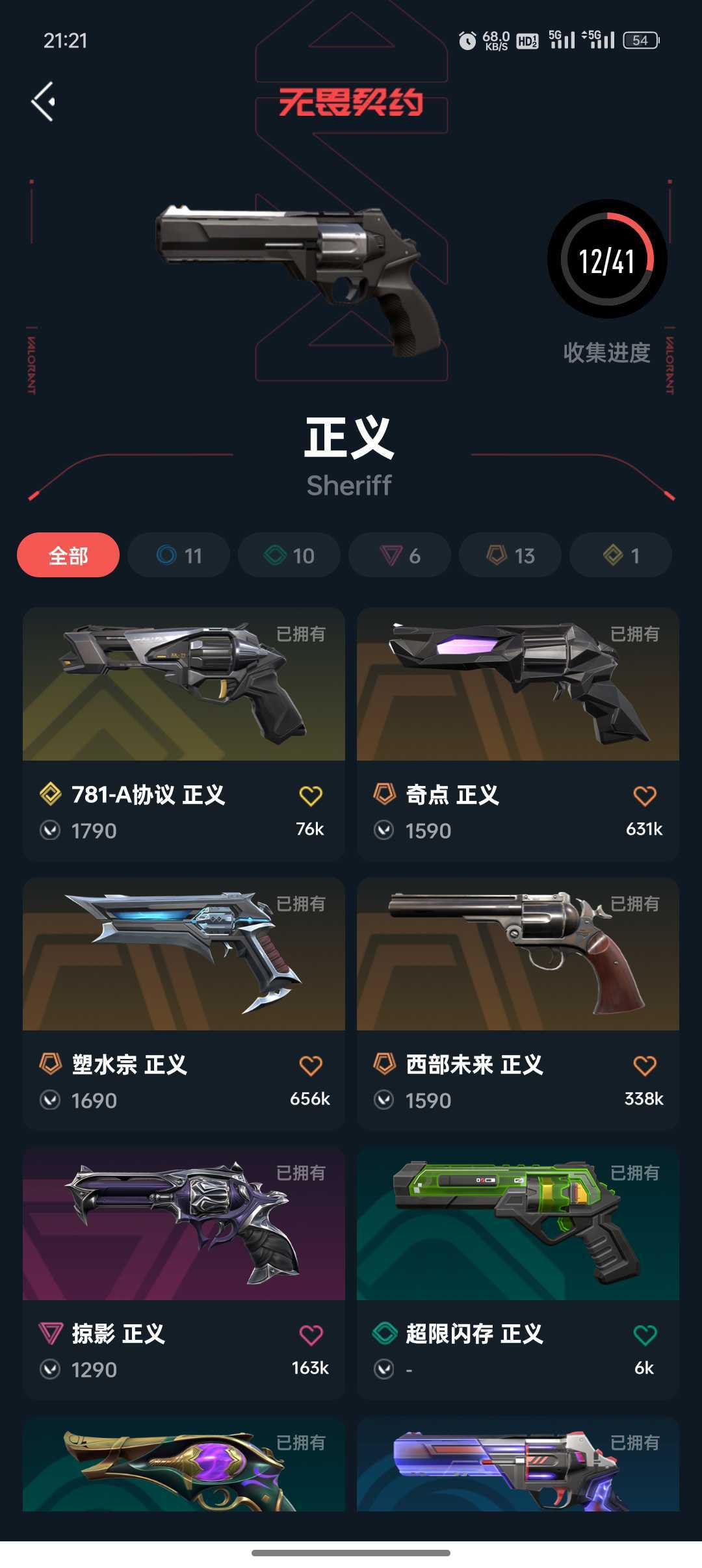Filter by blue tier with 11 skins
The image size is (702, 1568).
tap(179, 555)
